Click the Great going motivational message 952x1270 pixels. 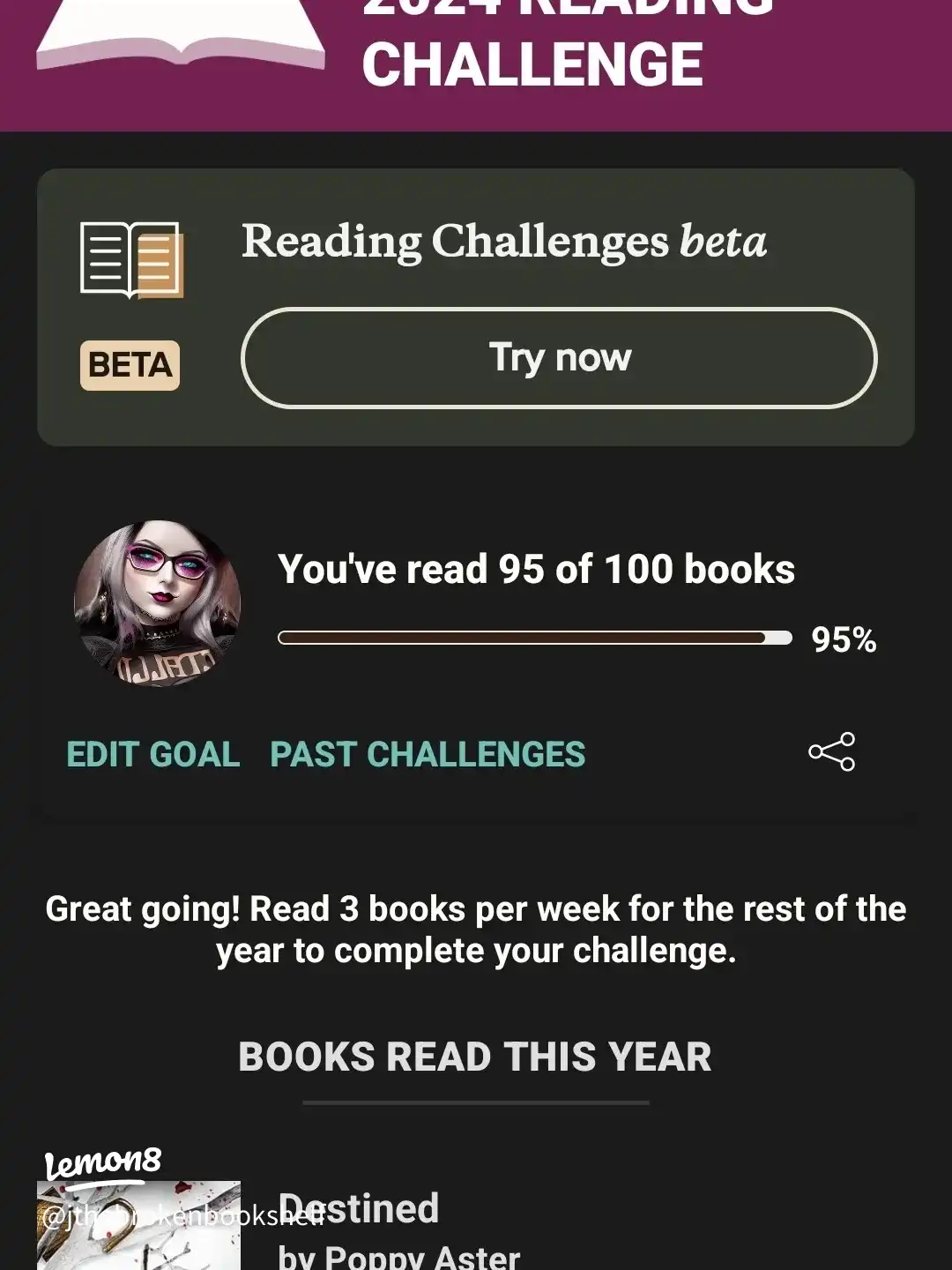coord(476,929)
